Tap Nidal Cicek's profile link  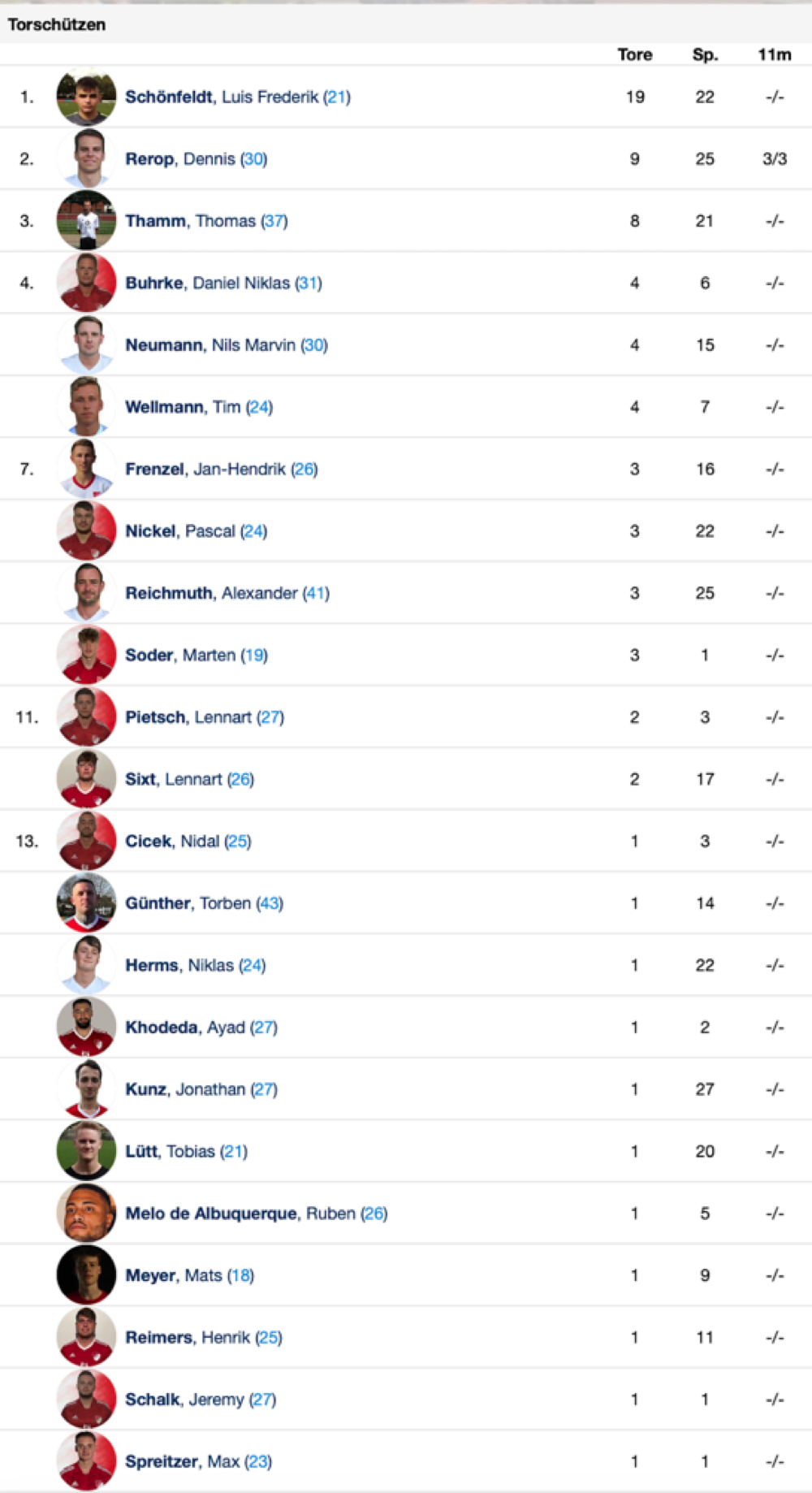[x=188, y=841]
